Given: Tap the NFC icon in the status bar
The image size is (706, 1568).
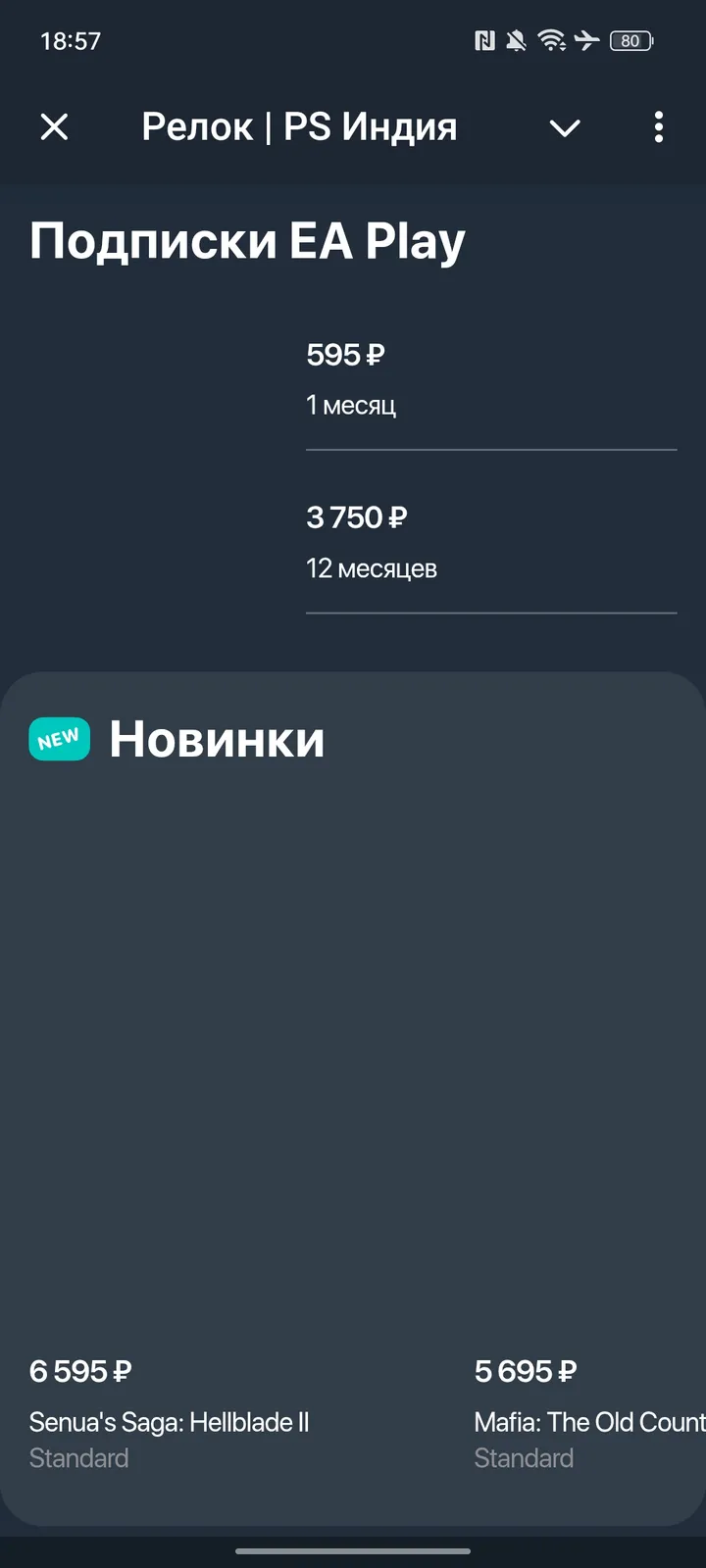Looking at the screenshot, I should point(484,40).
